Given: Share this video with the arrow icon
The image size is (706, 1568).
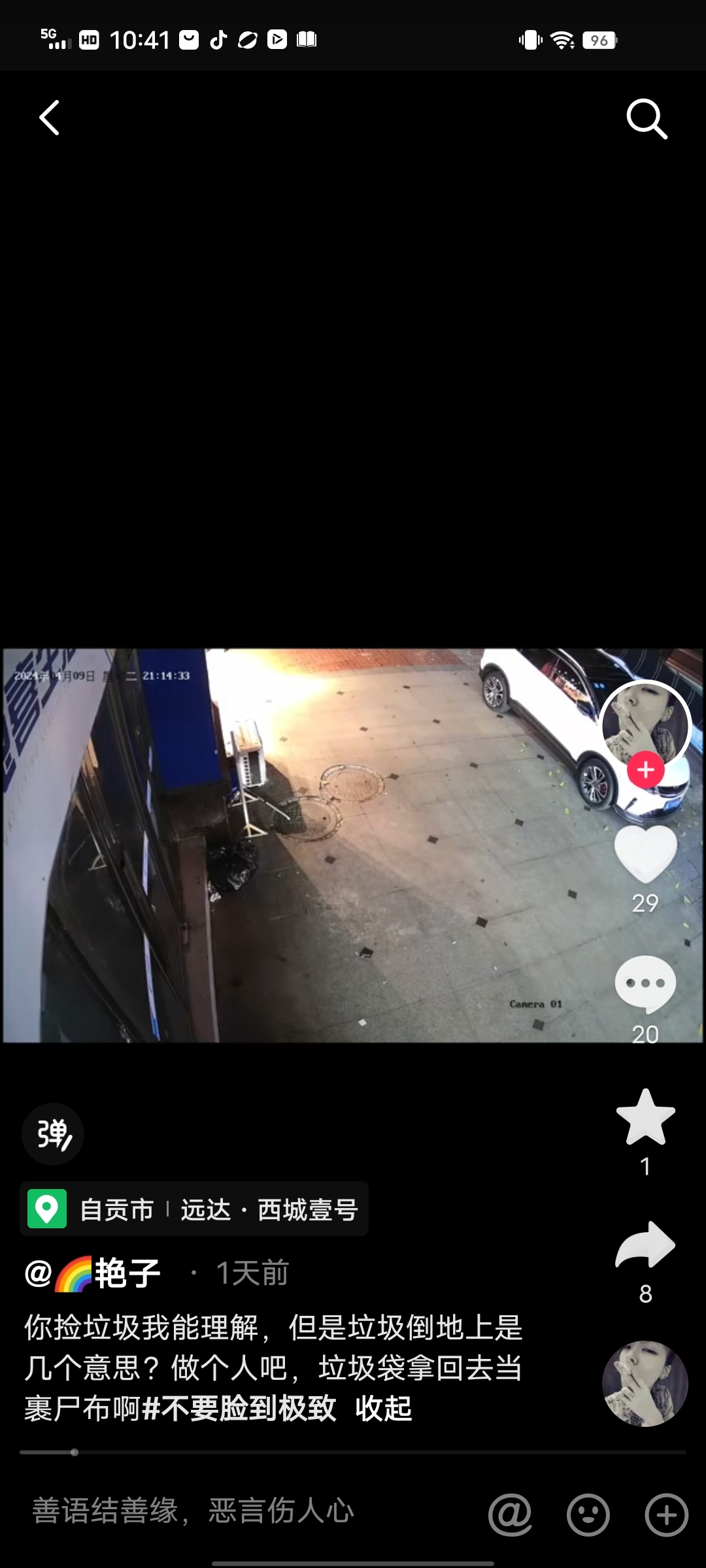Looking at the screenshot, I should click(x=645, y=1245).
